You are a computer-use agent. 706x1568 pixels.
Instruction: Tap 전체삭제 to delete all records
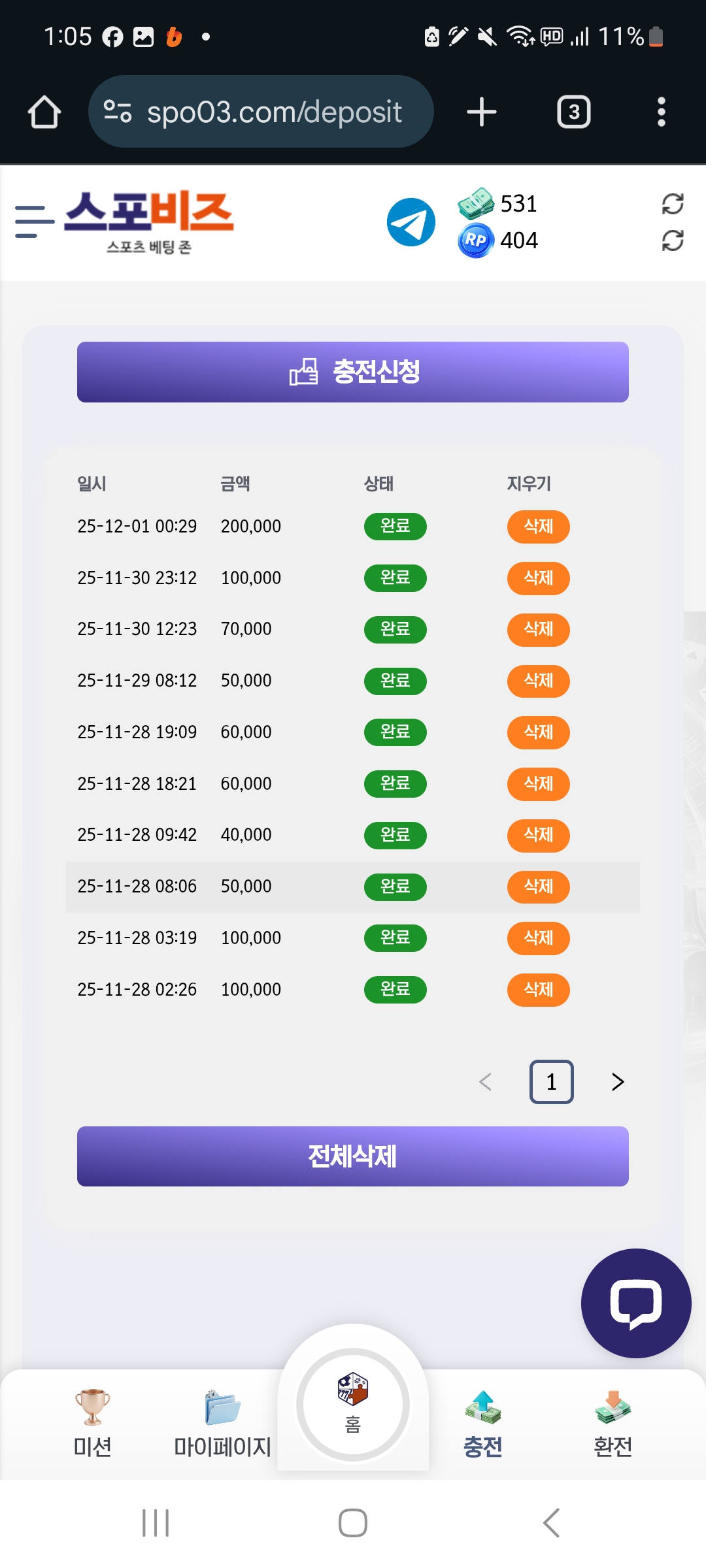click(353, 1156)
